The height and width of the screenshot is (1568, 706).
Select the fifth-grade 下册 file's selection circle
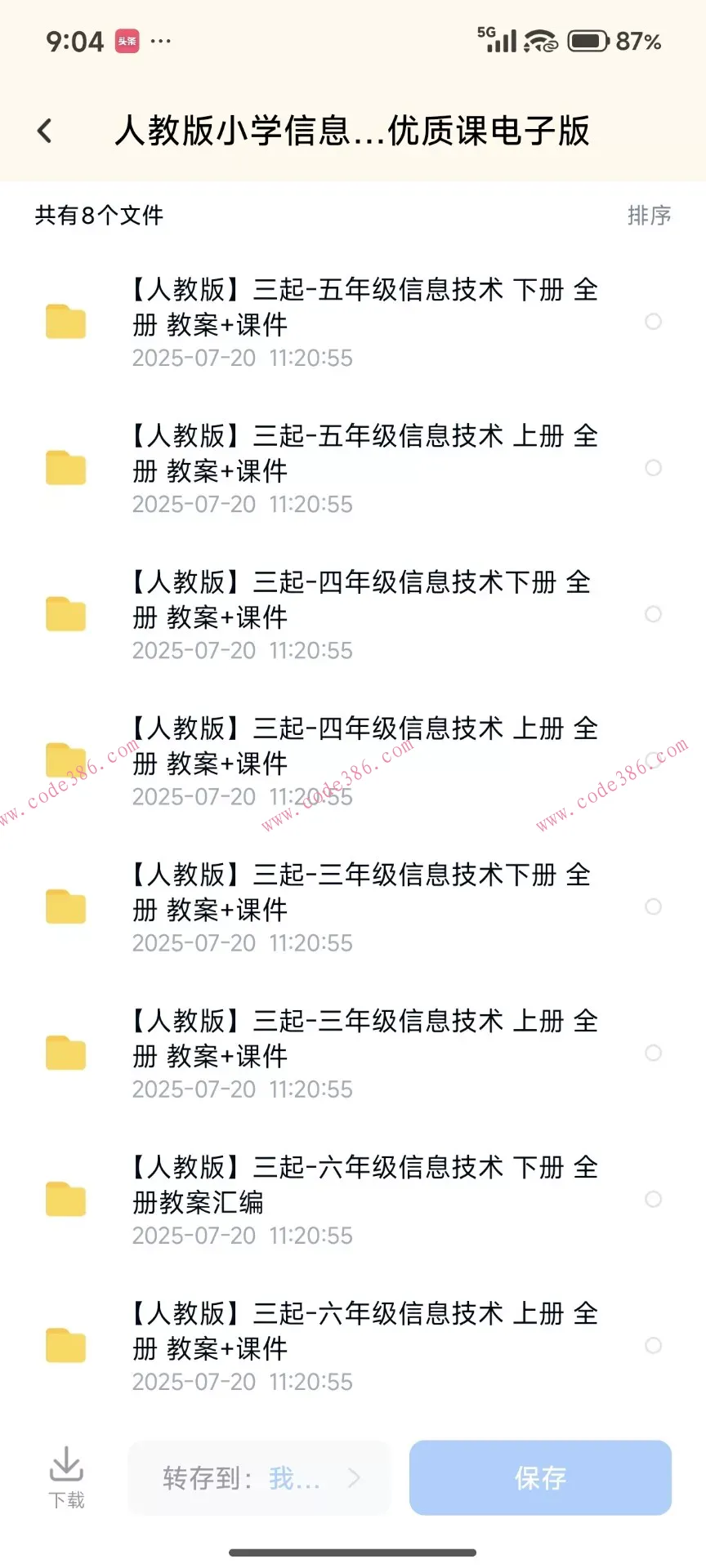(653, 322)
